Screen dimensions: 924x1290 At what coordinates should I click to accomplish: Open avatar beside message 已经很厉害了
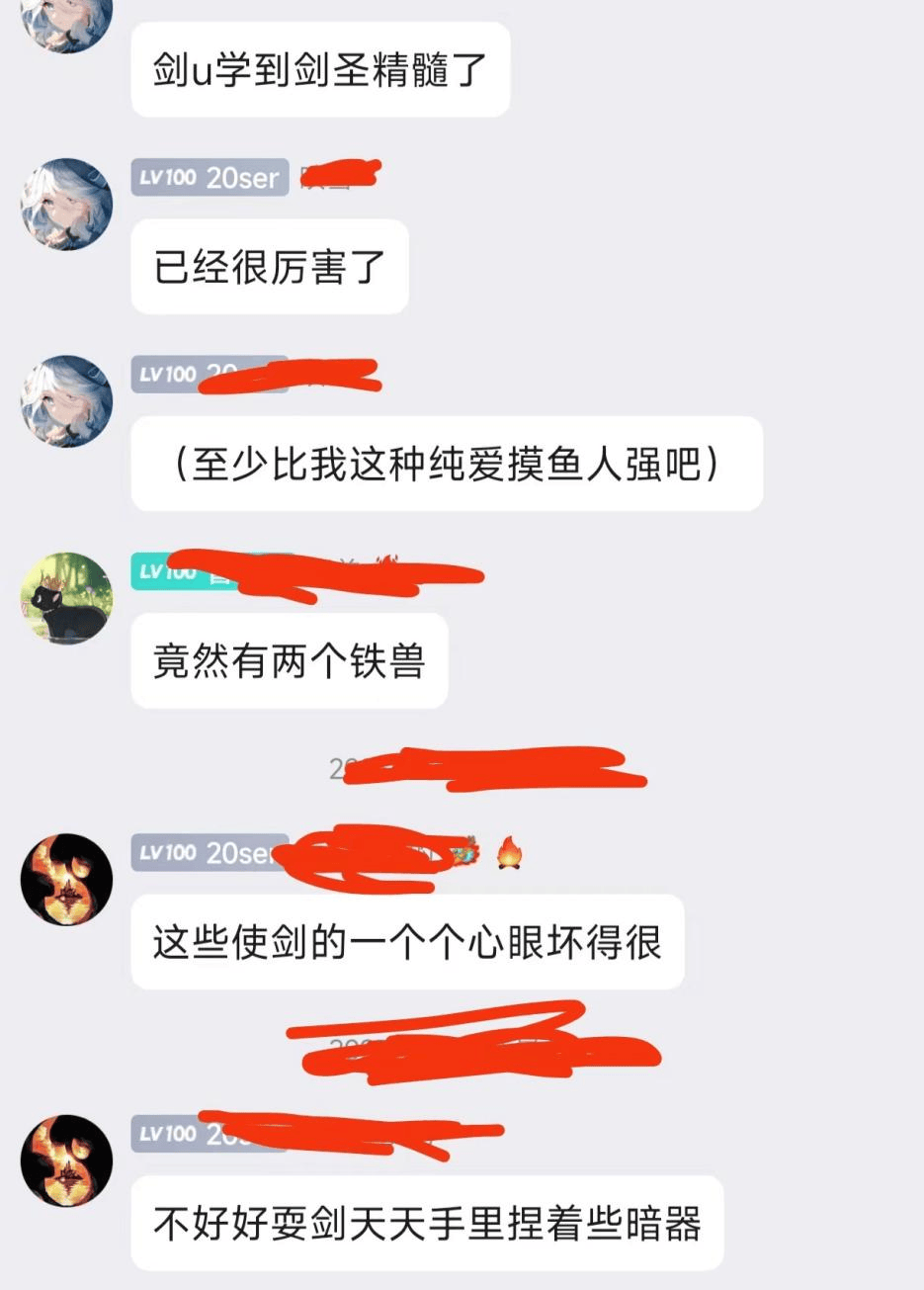coord(66,205)
